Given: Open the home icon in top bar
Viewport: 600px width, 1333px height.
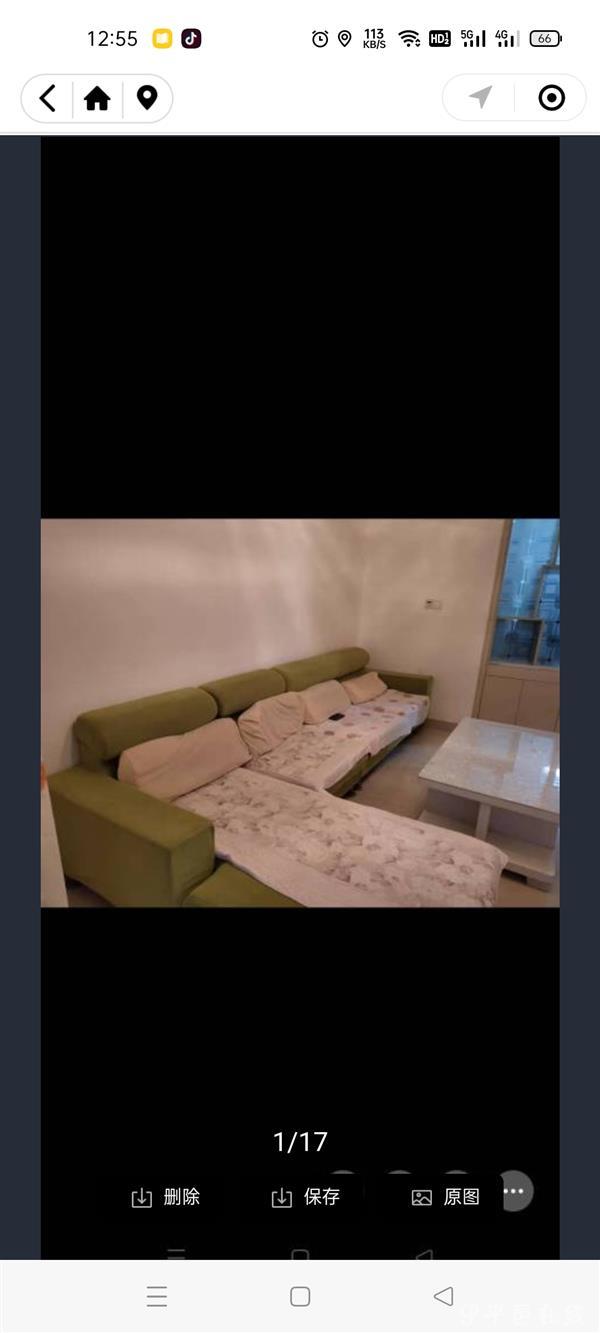Looking at the screenshot, I should (x=97, y=98).
